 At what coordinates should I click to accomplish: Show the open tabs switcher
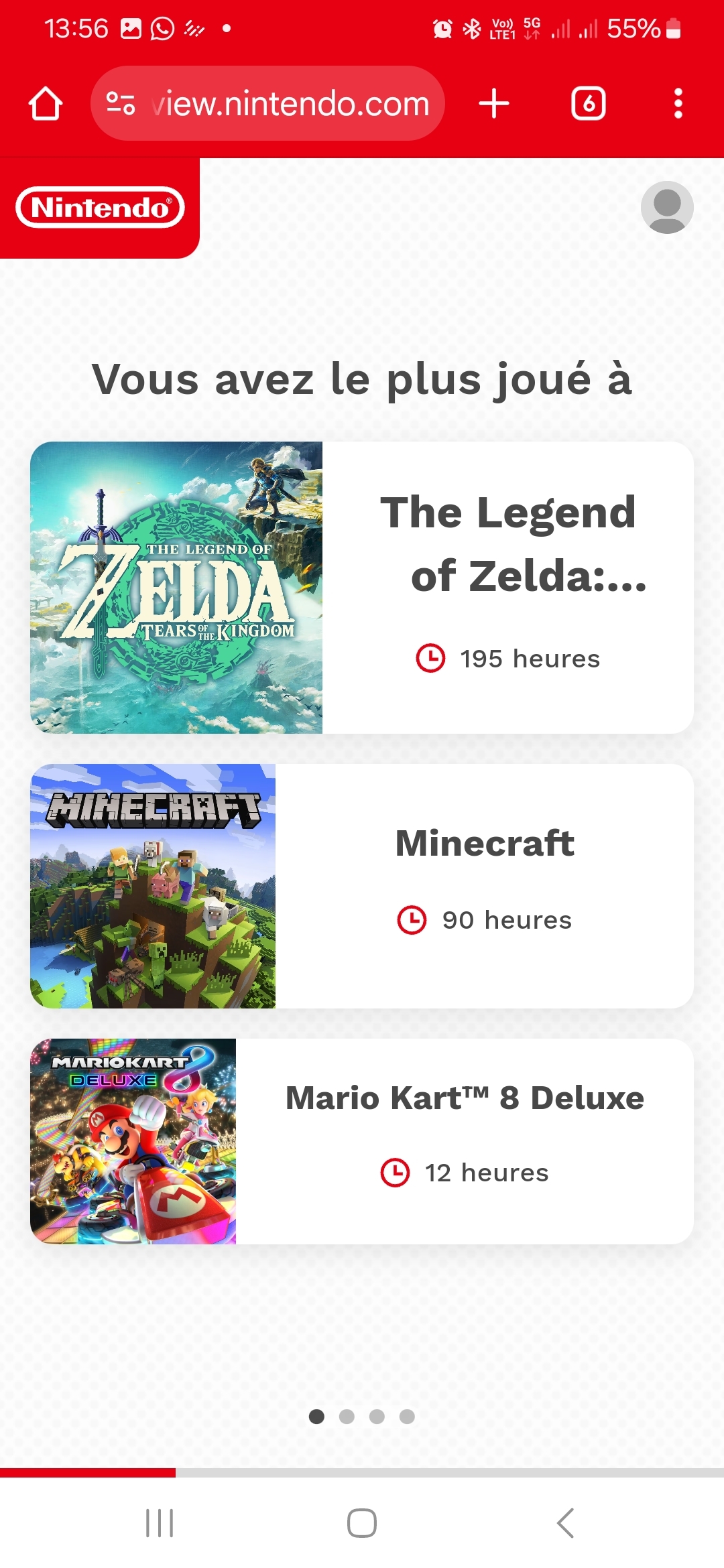588,104
